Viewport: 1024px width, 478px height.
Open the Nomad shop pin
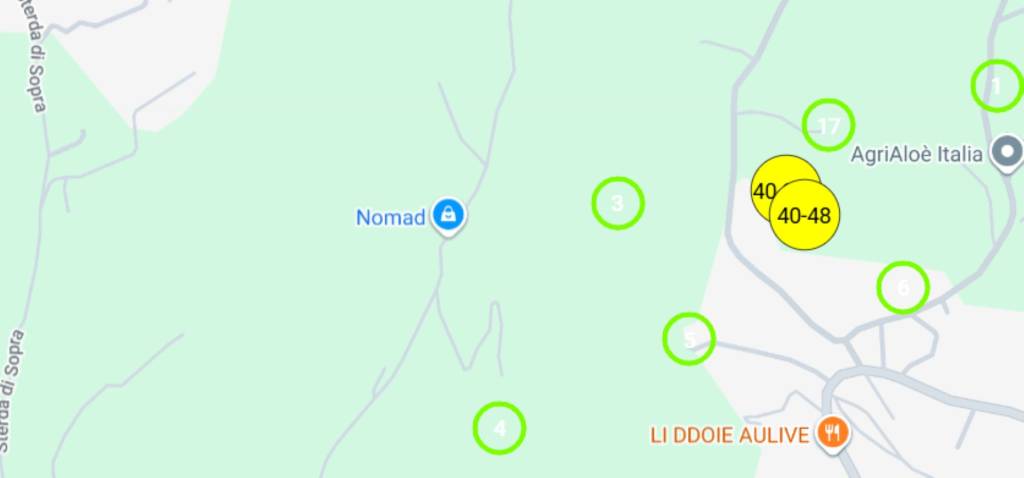pyautogui.click(x=449, y=214)
